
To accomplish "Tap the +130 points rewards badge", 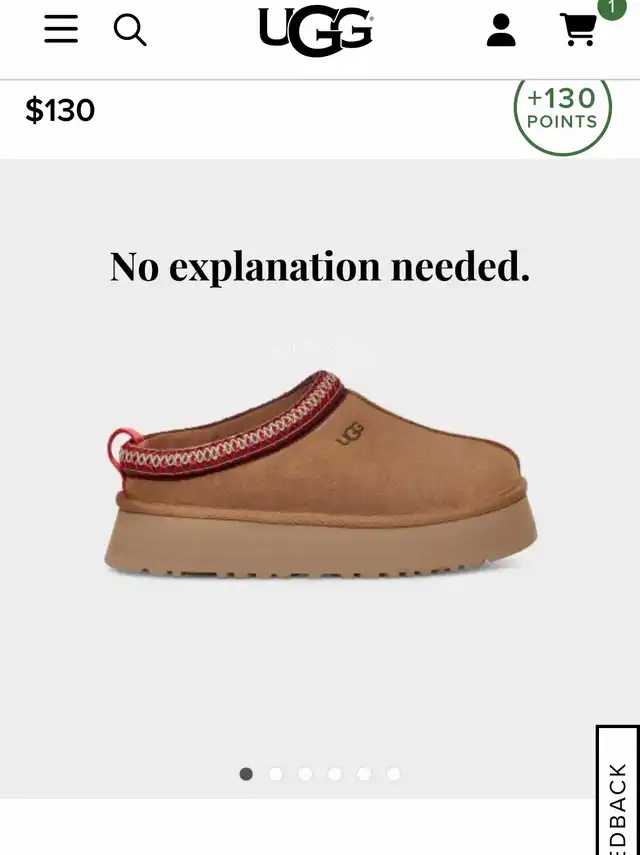I will click(562, 109).
